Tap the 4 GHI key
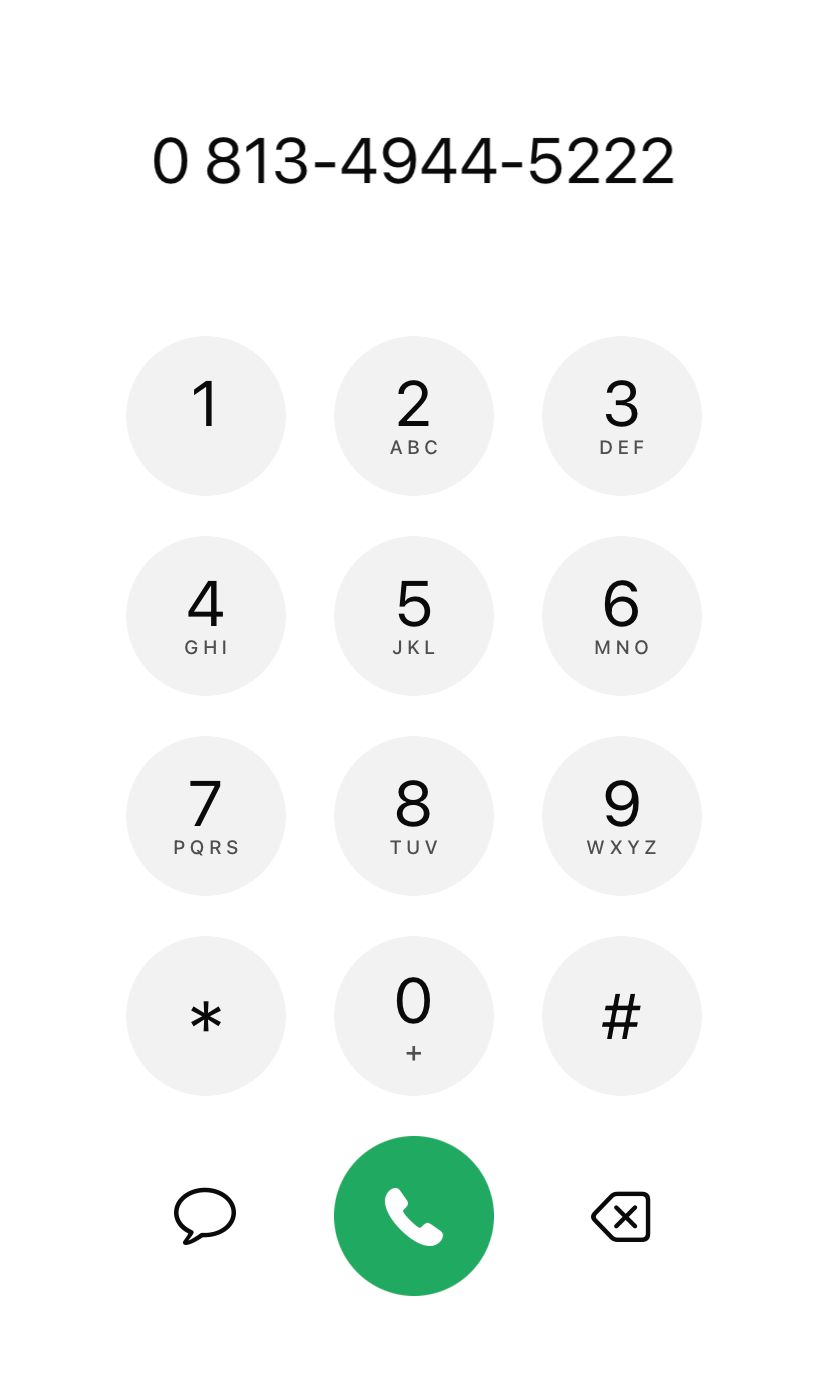This screenshot has width=828, height=1394. click(x=206, y=616)
